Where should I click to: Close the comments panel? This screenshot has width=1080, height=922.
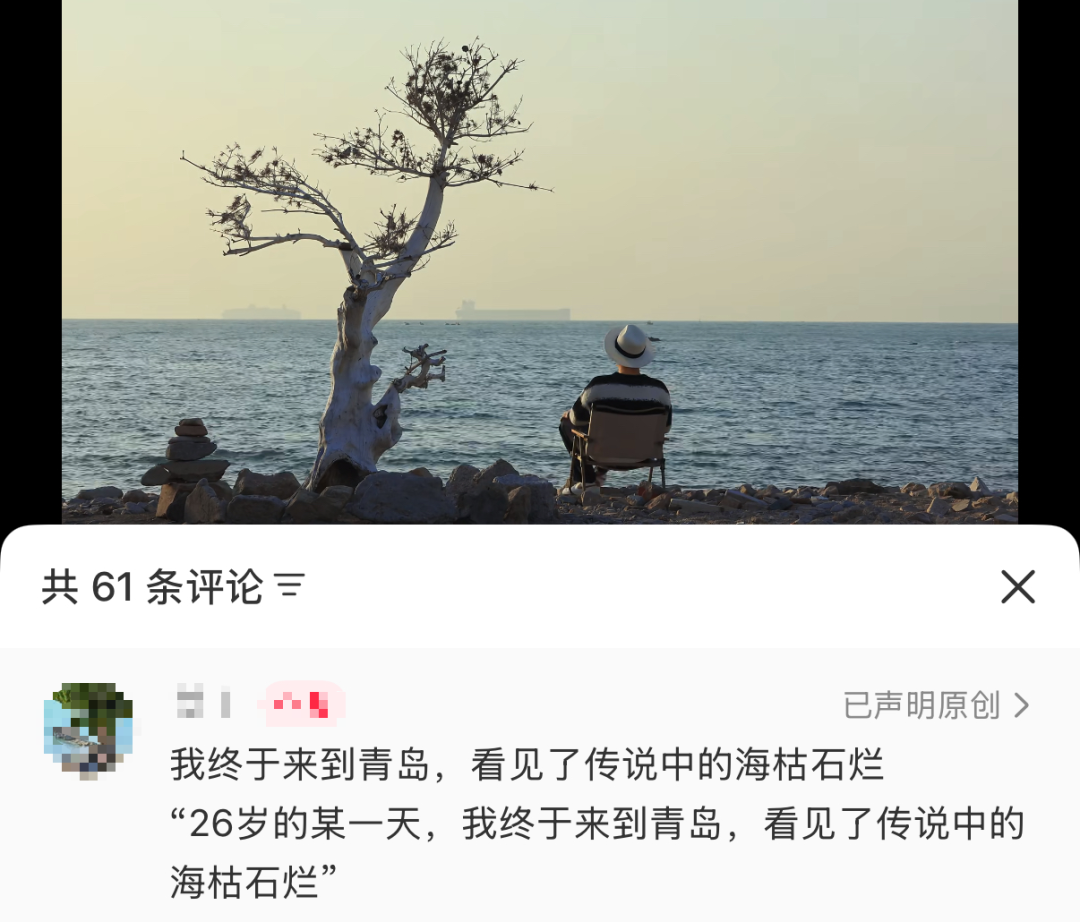coord(1017,587)
